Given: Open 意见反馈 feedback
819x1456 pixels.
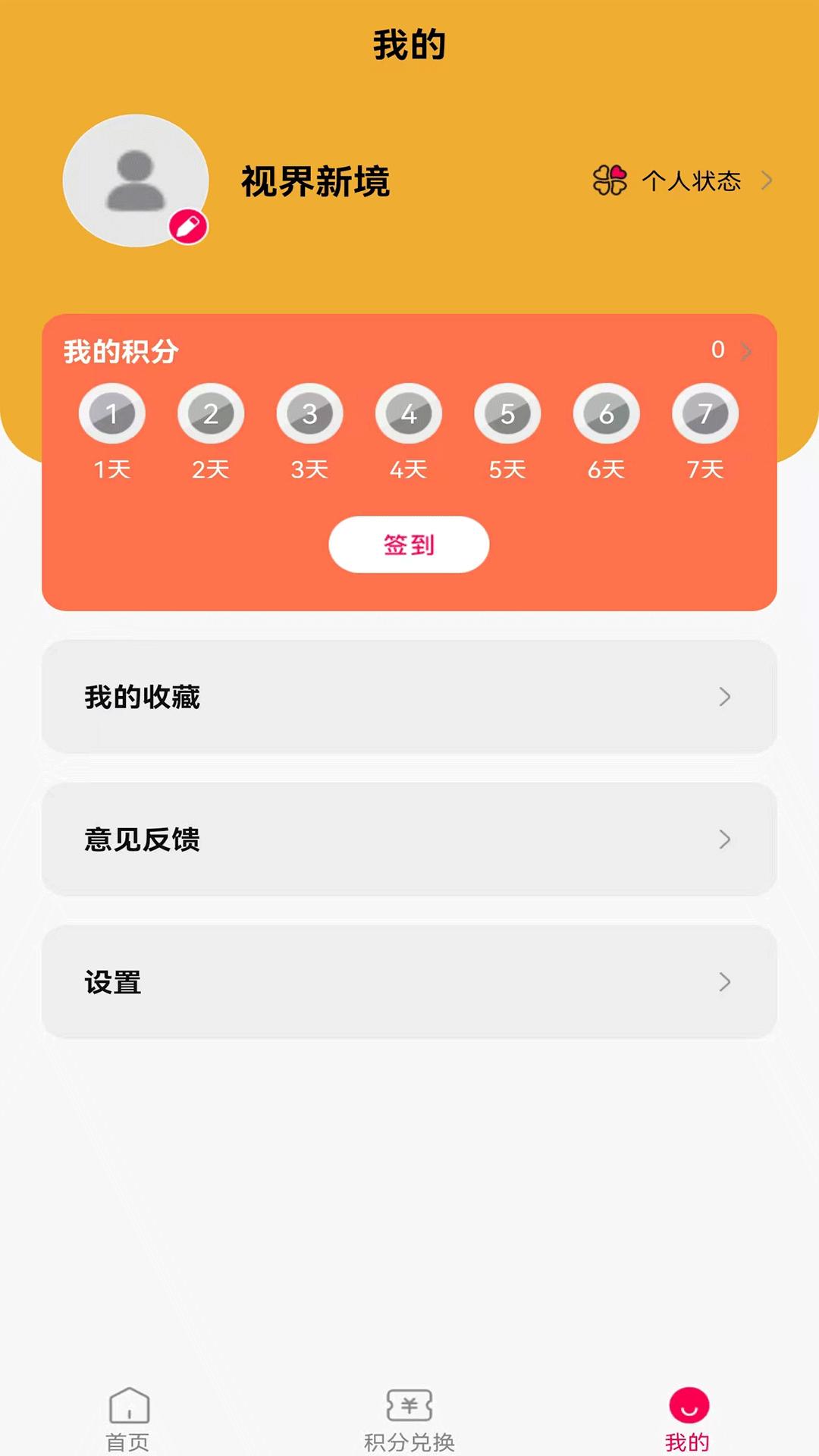Looking at the screenshot, I should point(409,839).
